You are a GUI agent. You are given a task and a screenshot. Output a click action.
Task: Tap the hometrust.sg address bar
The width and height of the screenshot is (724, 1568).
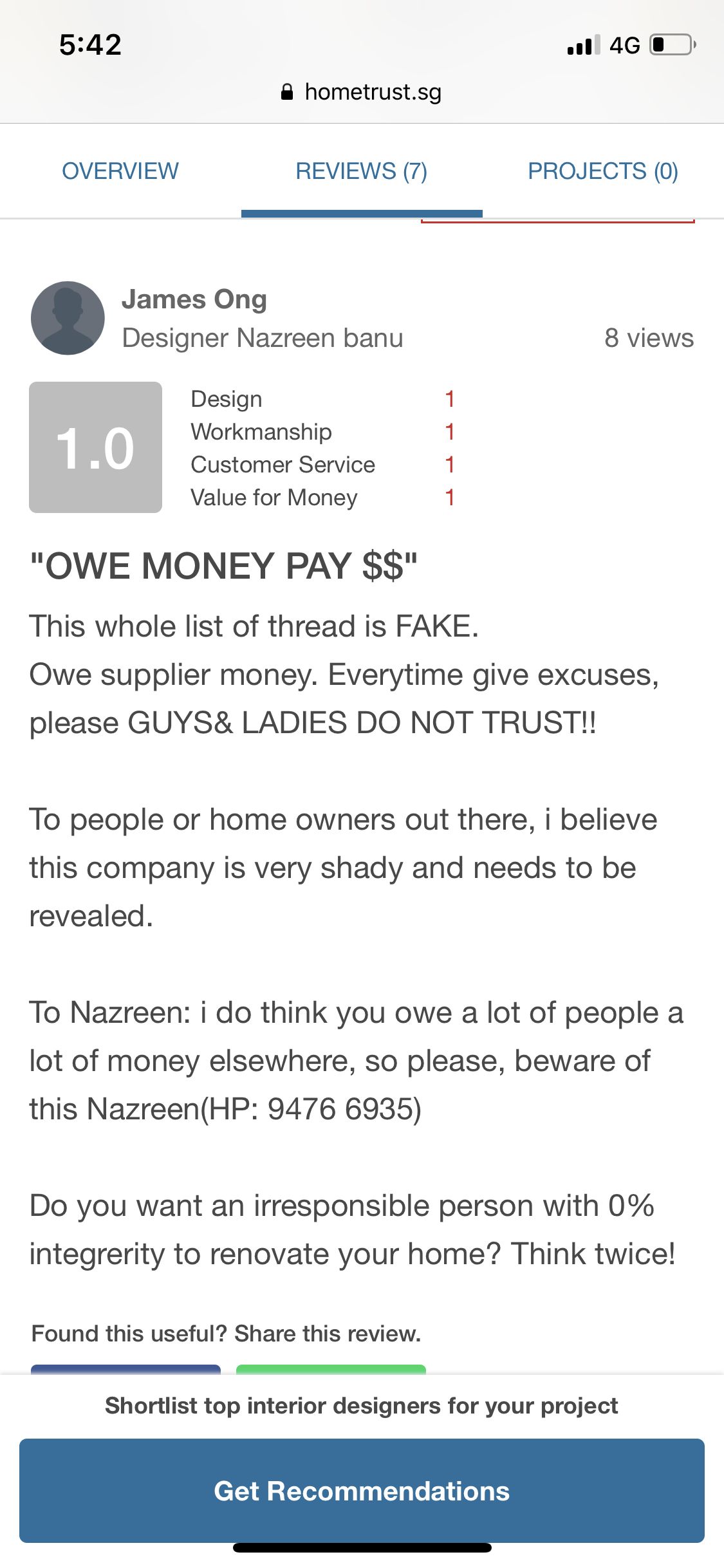pyautogui.click(x=362, y=92)
